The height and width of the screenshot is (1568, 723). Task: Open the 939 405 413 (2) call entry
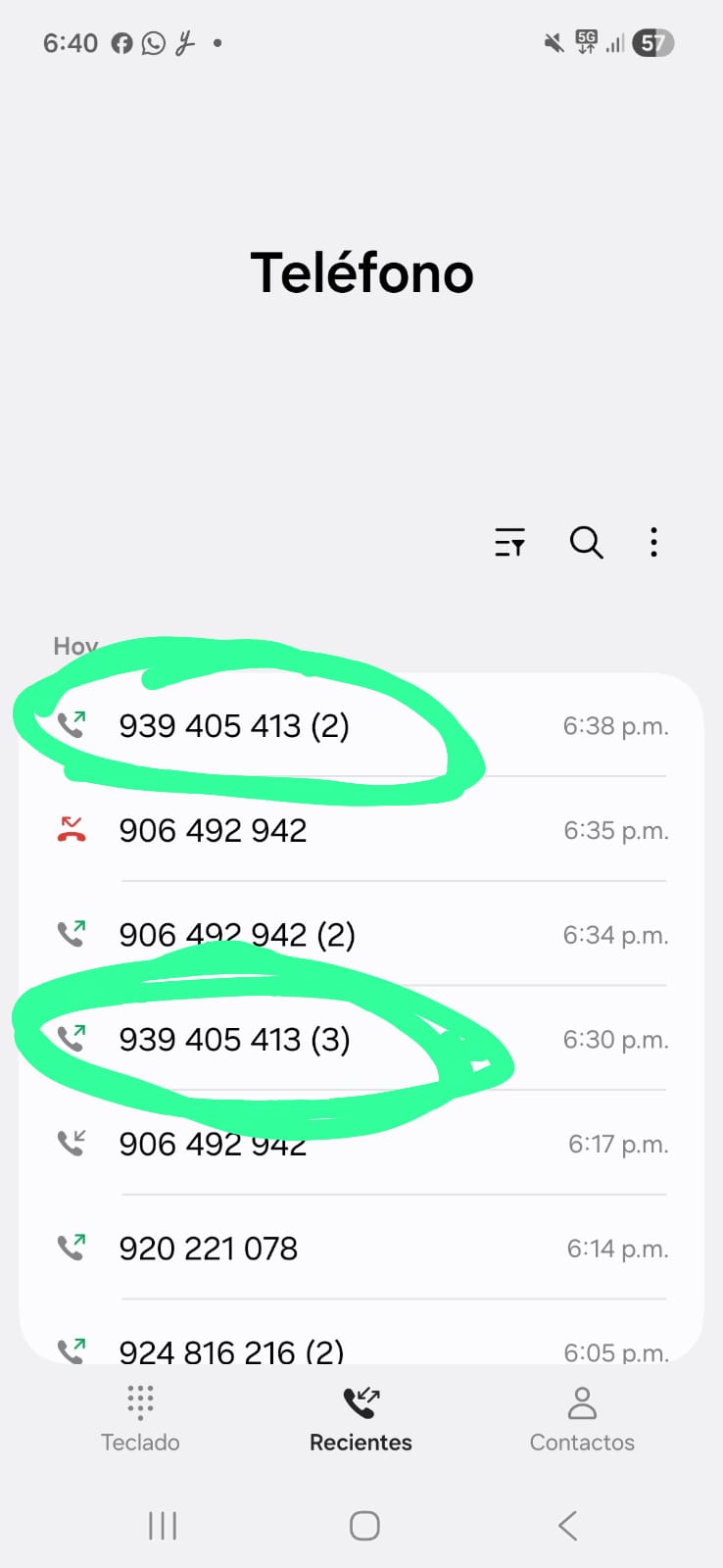[235, 726]
